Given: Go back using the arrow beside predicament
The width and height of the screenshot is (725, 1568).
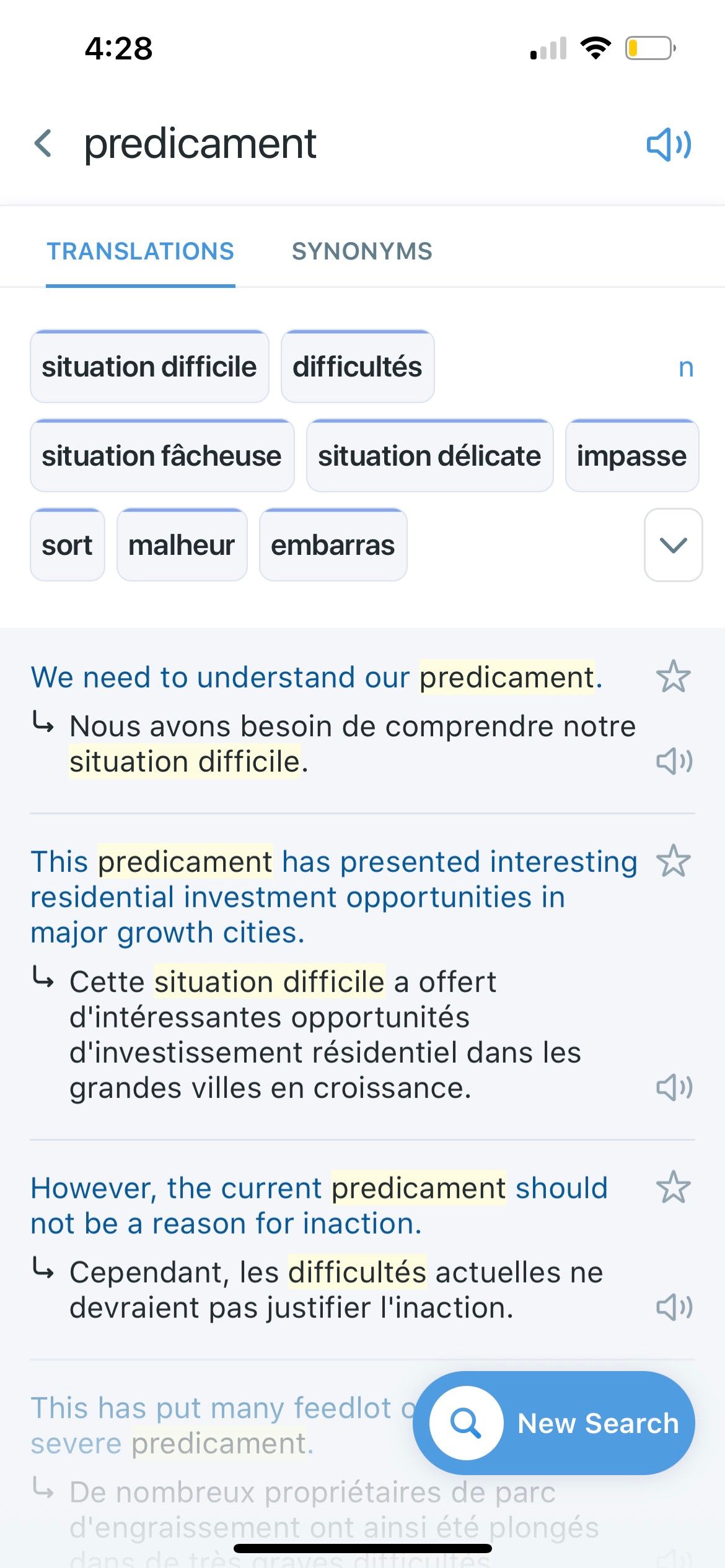Looking at the screenshot, I should (x=43, y=144).
